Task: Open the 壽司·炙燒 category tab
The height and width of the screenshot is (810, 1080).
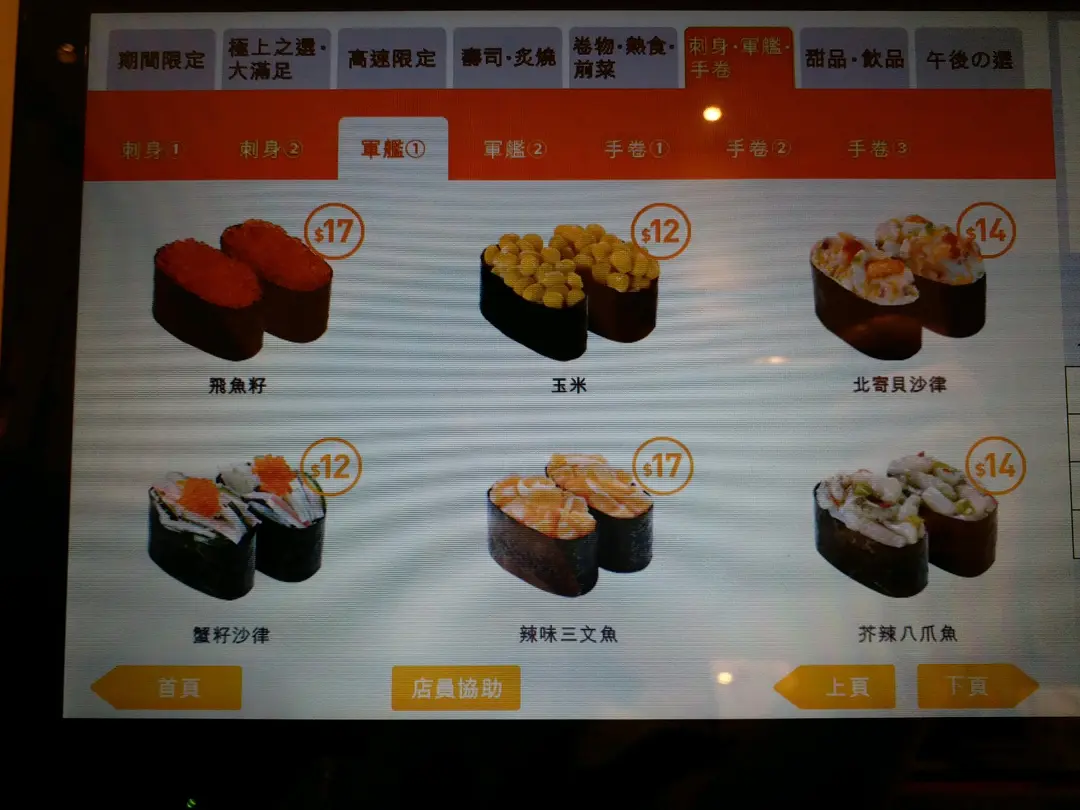Action: 507,59
